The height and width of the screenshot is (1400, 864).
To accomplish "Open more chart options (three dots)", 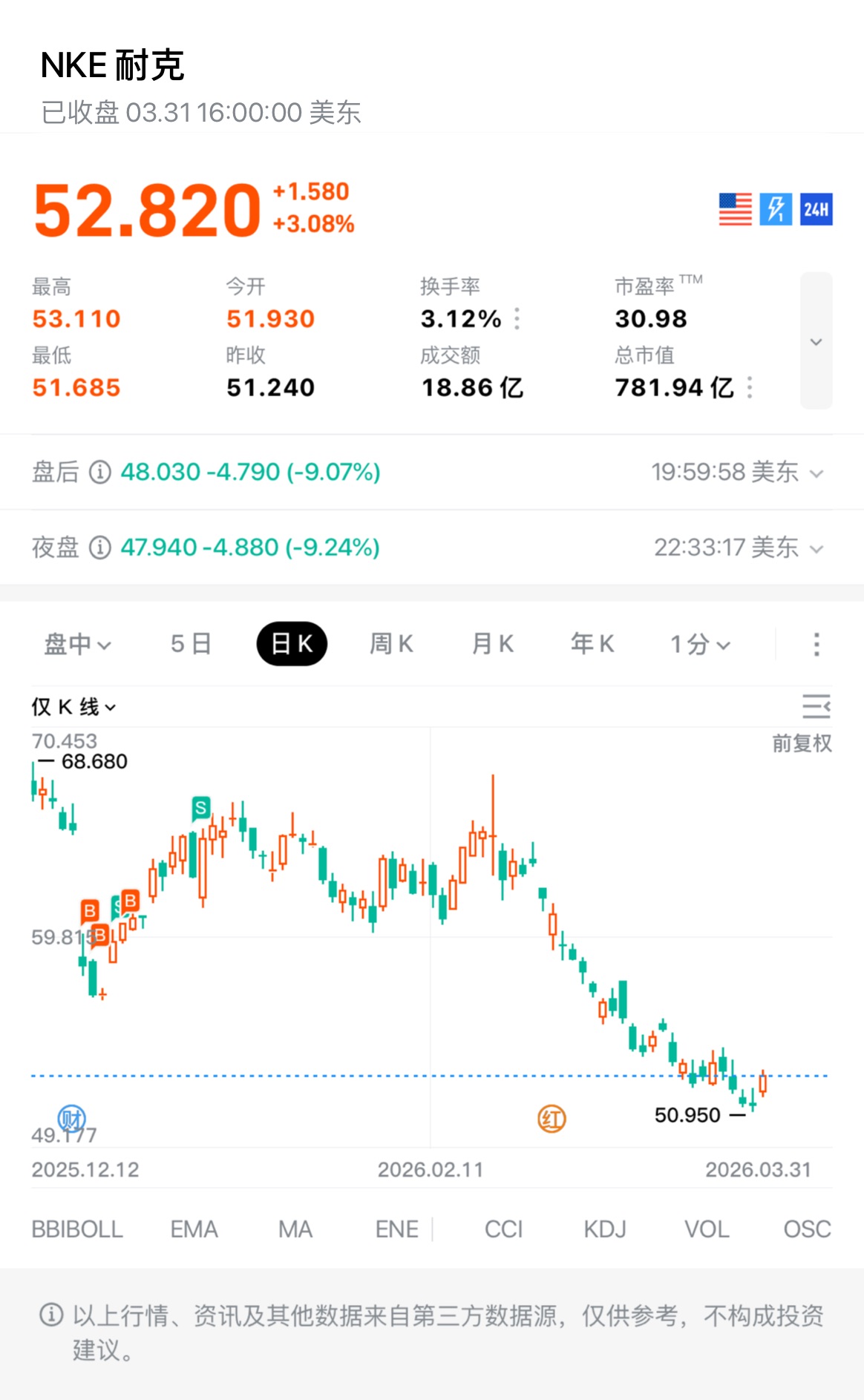I will point(816,644).
